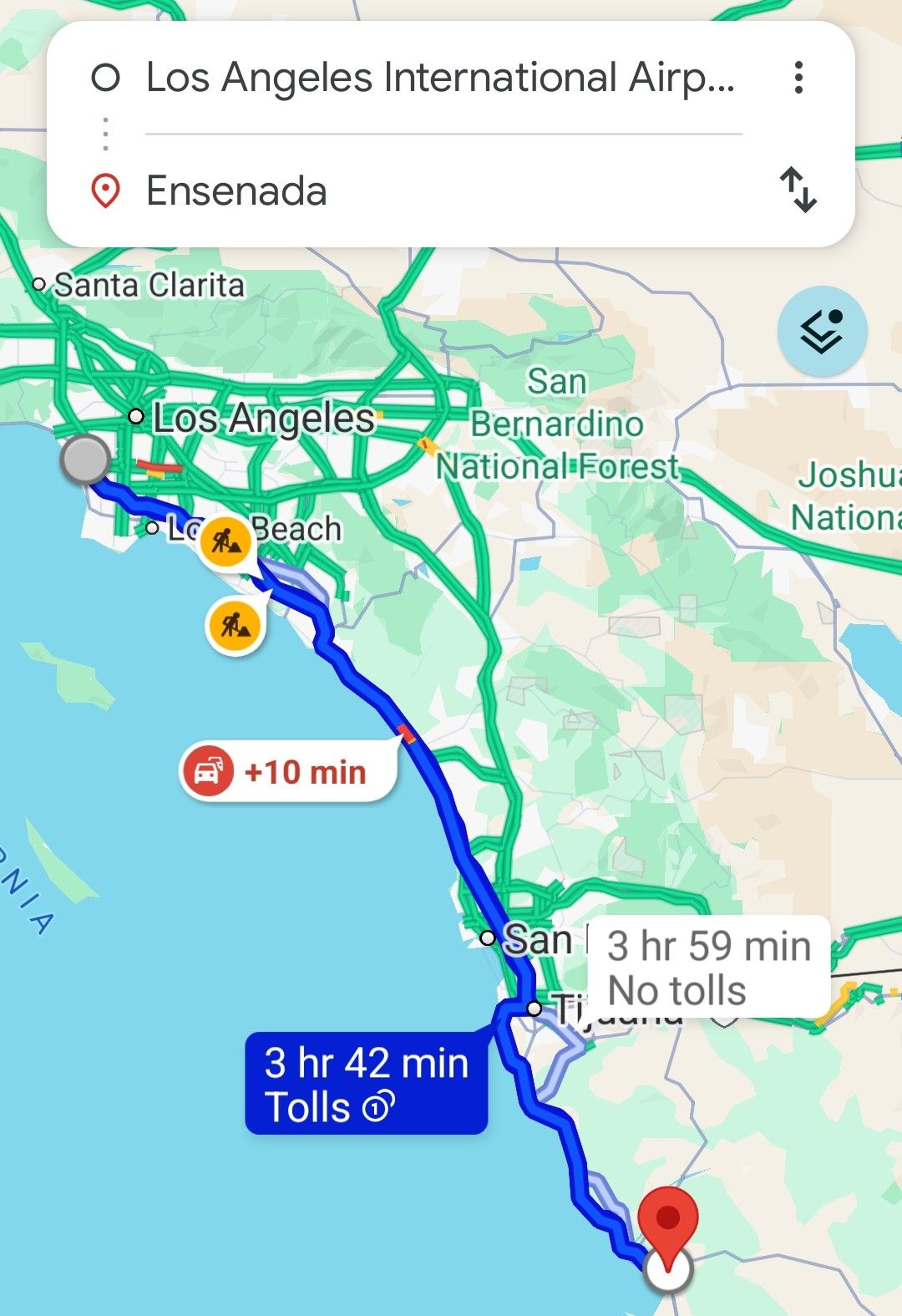
Task: Select the 3 hr 59 min no tolls route
Action: 708,968
